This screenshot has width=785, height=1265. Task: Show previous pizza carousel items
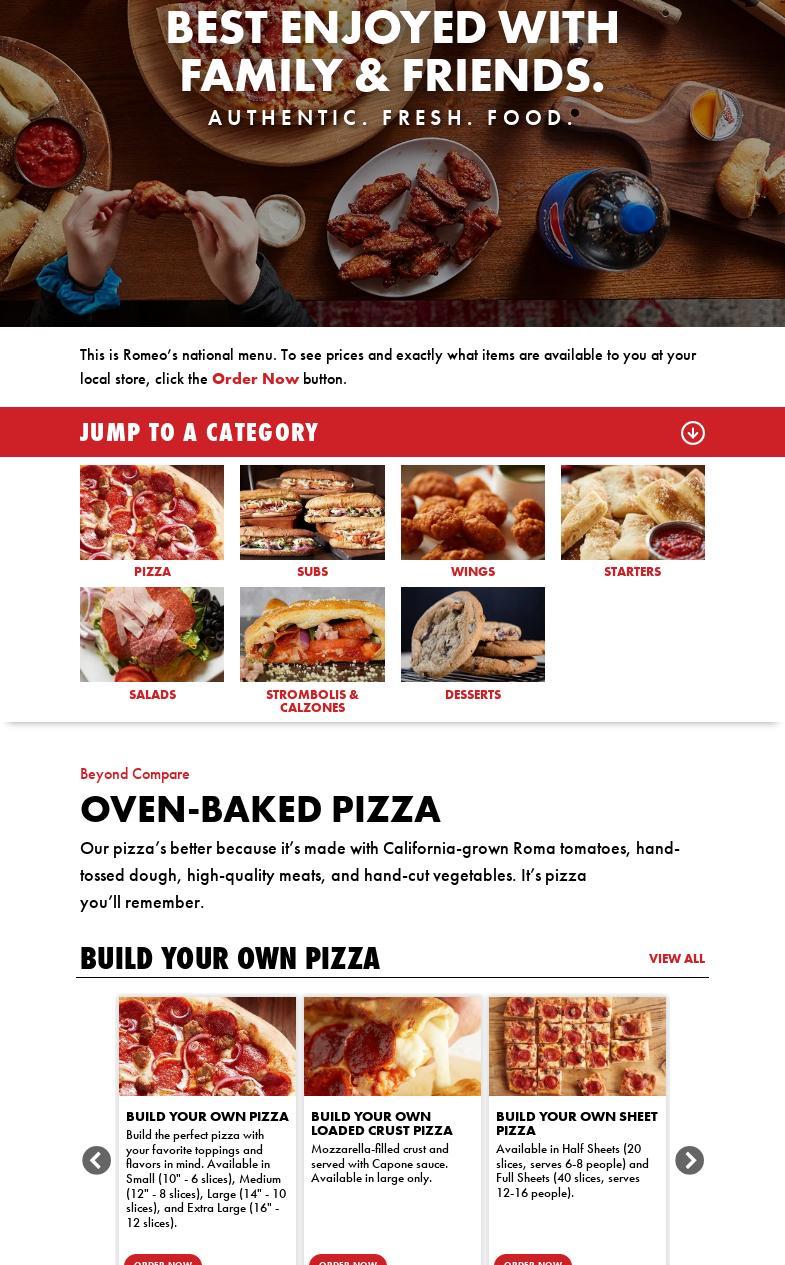97,1160
